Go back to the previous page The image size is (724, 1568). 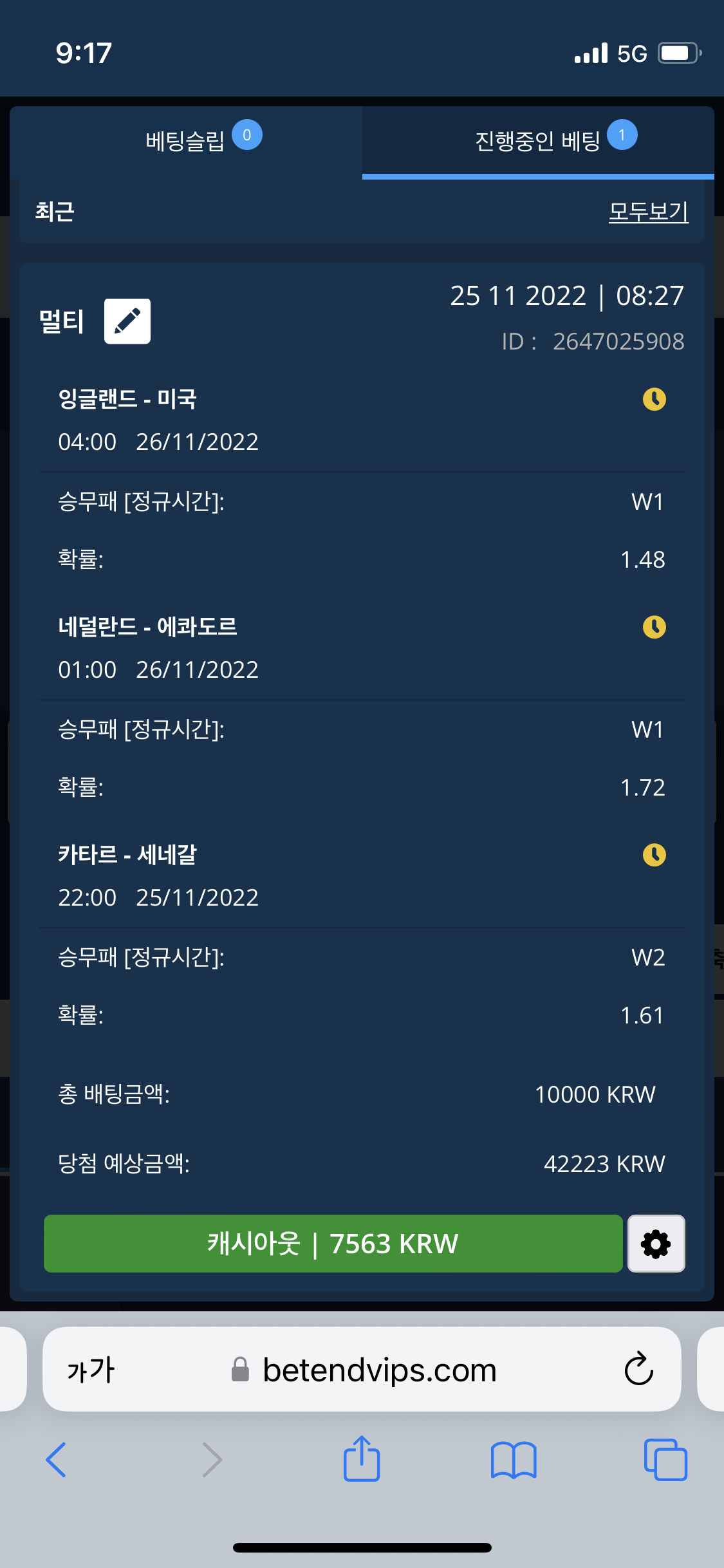click(x=57, y=1459)
